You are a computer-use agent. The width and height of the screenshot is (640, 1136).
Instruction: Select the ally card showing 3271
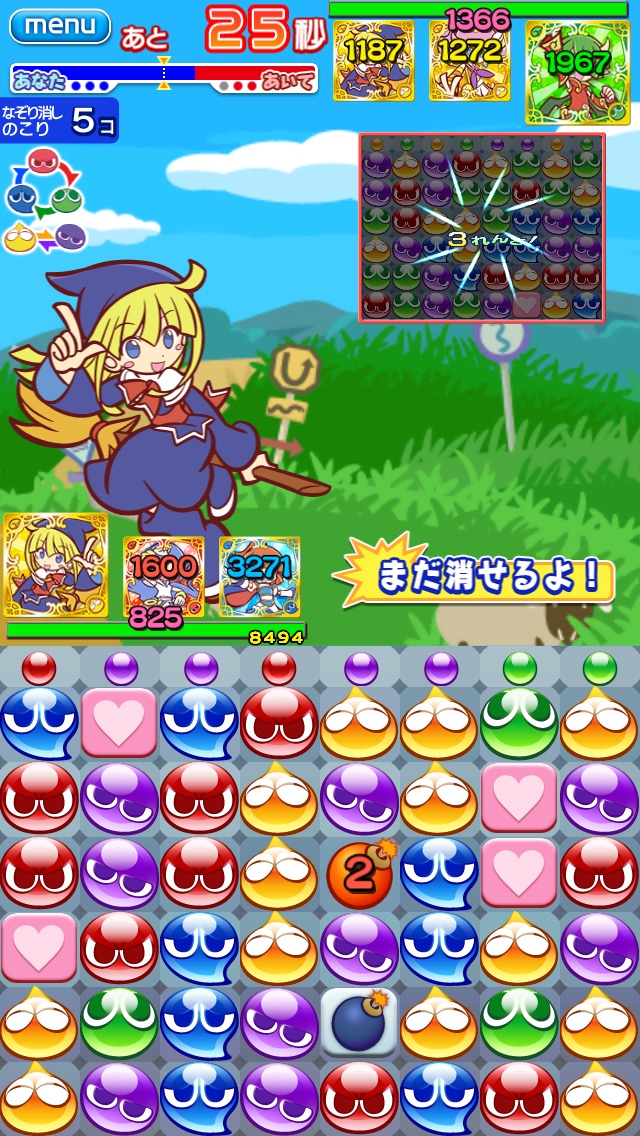tap(259, 577)
